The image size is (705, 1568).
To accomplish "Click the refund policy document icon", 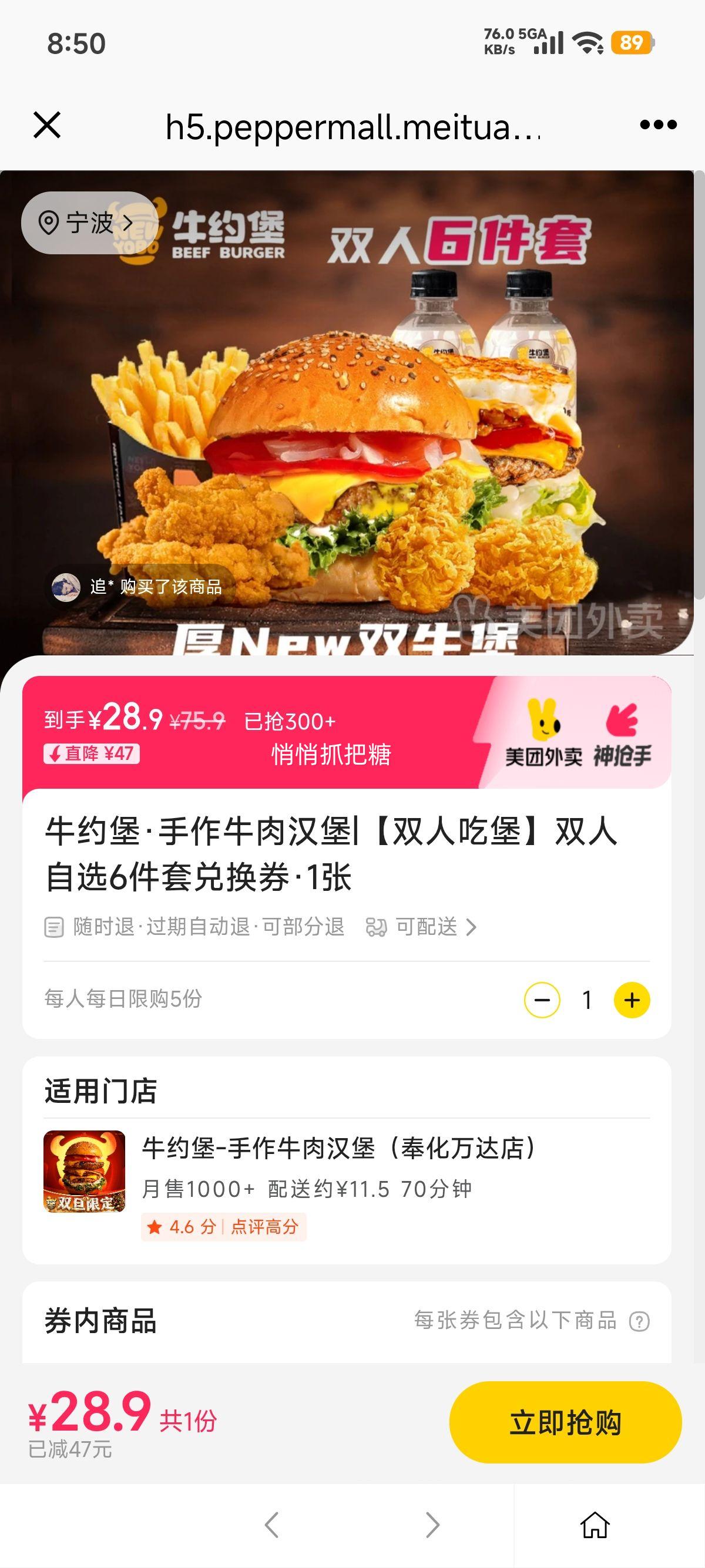I will coord(55,928).
